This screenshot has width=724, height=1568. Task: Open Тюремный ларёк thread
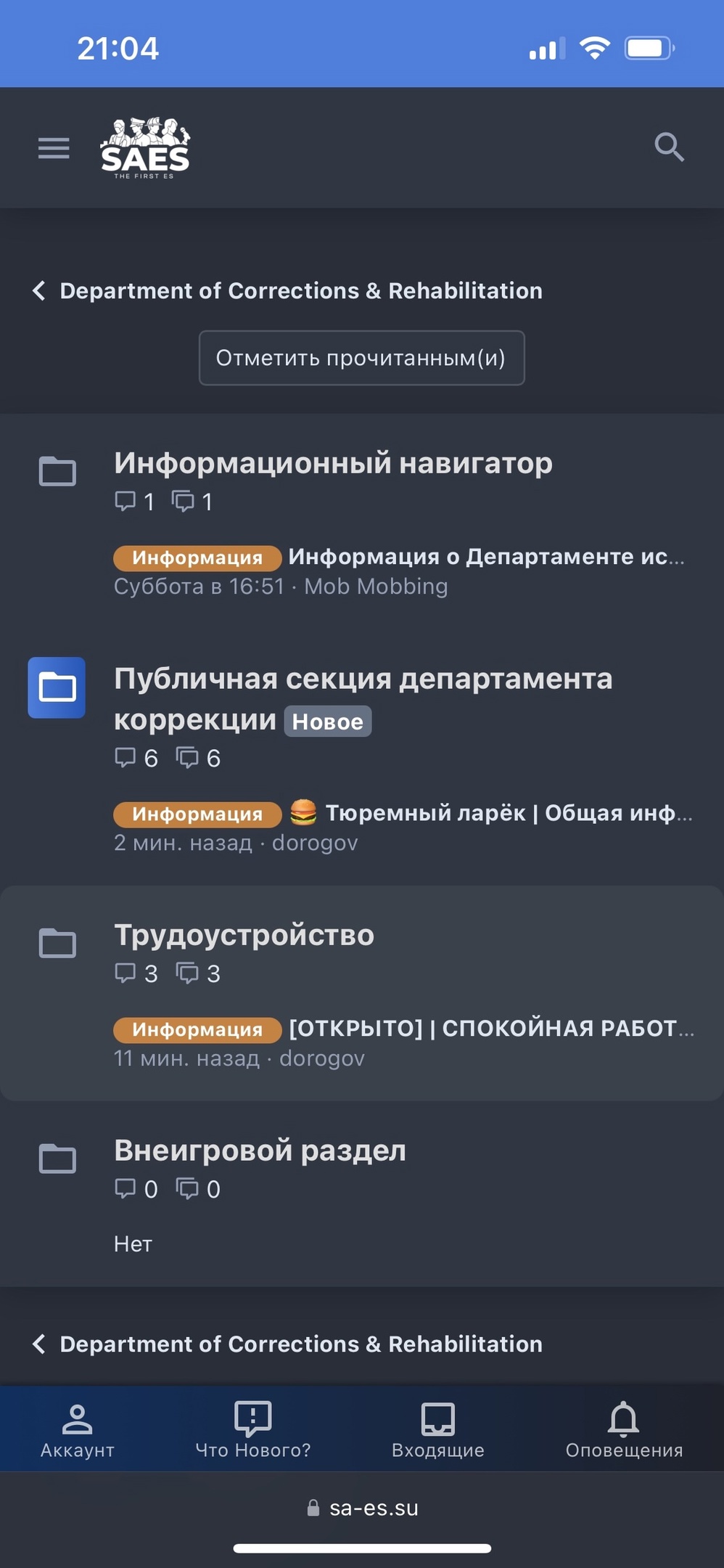click(491, 813)
